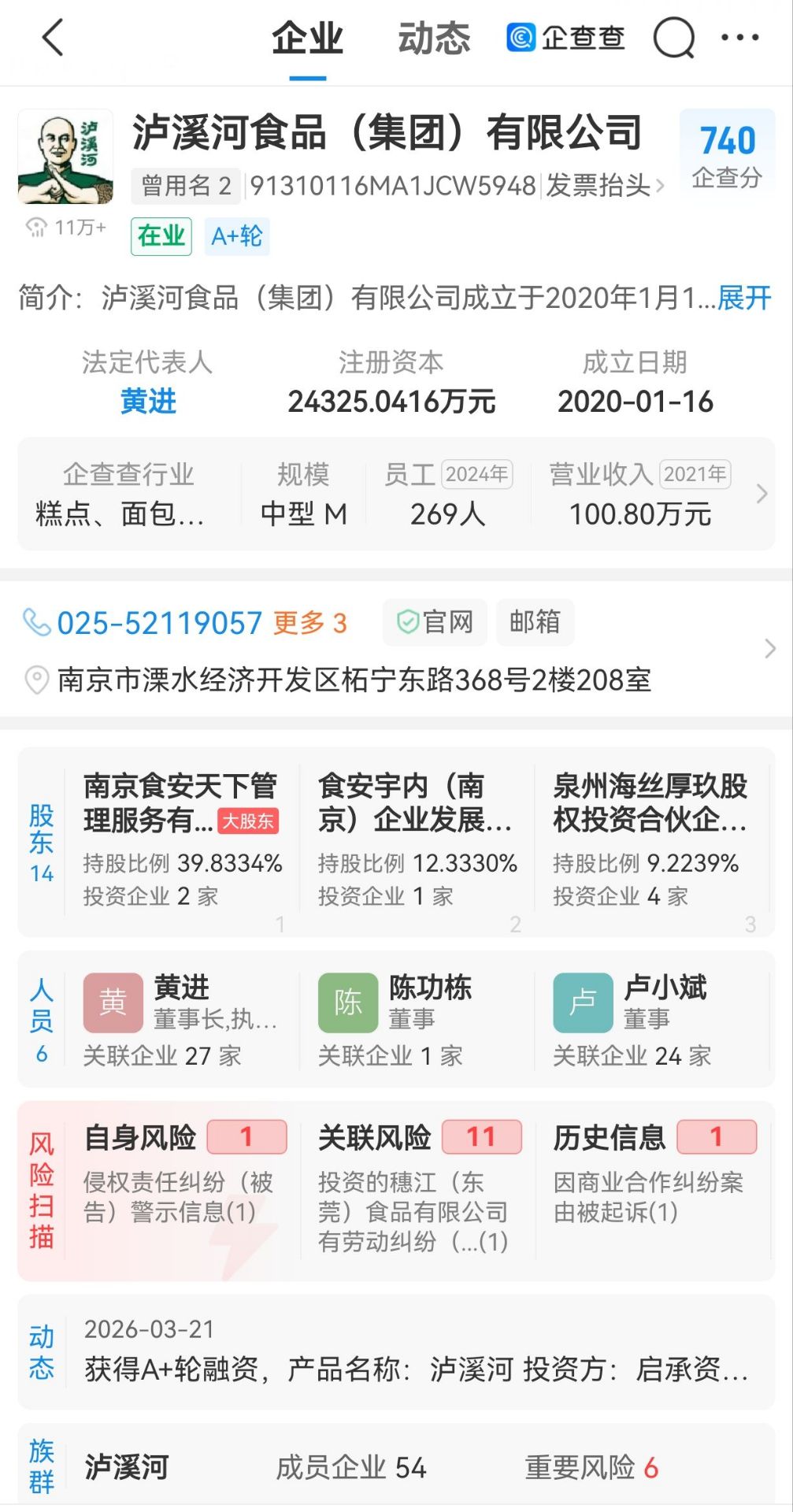Image resolution: width=793 pixels, height=1512 pixels.
Task: Open legal representative 黄进 profile
Action: [x=148, y=402]
